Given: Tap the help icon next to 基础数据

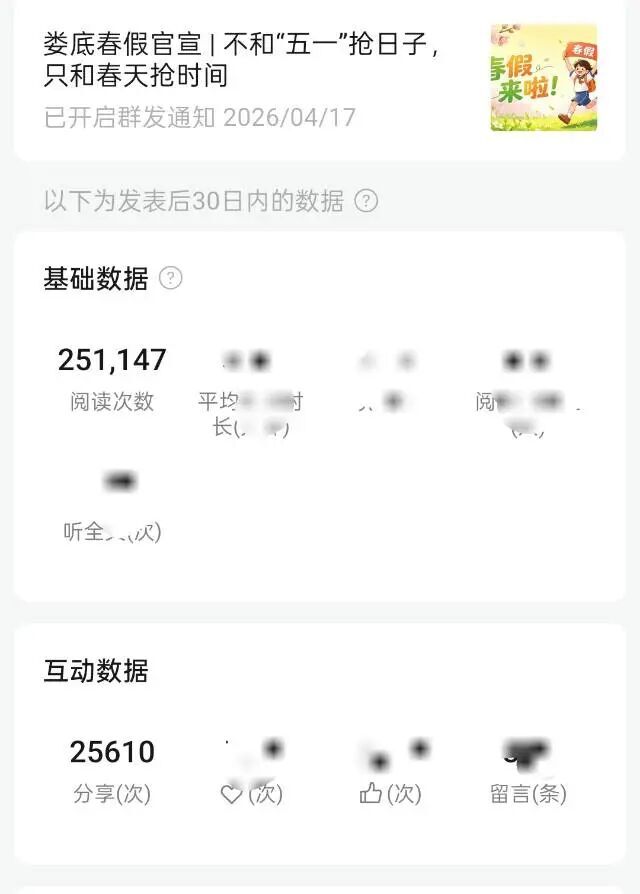Looking at the screenshot, I should pos(171,278).
